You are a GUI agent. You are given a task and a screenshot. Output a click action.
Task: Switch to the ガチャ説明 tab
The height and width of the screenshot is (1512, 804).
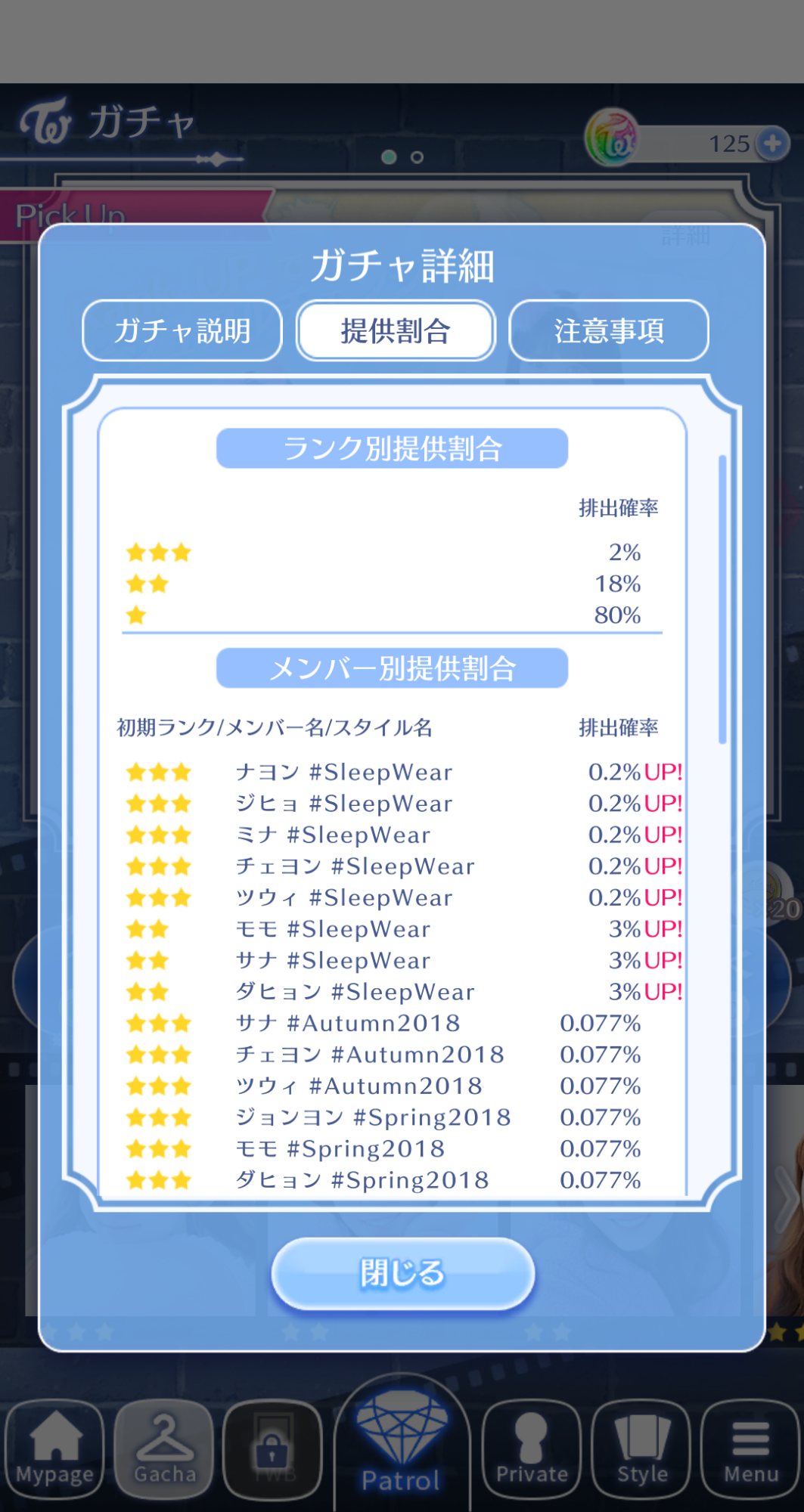point(182,330)
